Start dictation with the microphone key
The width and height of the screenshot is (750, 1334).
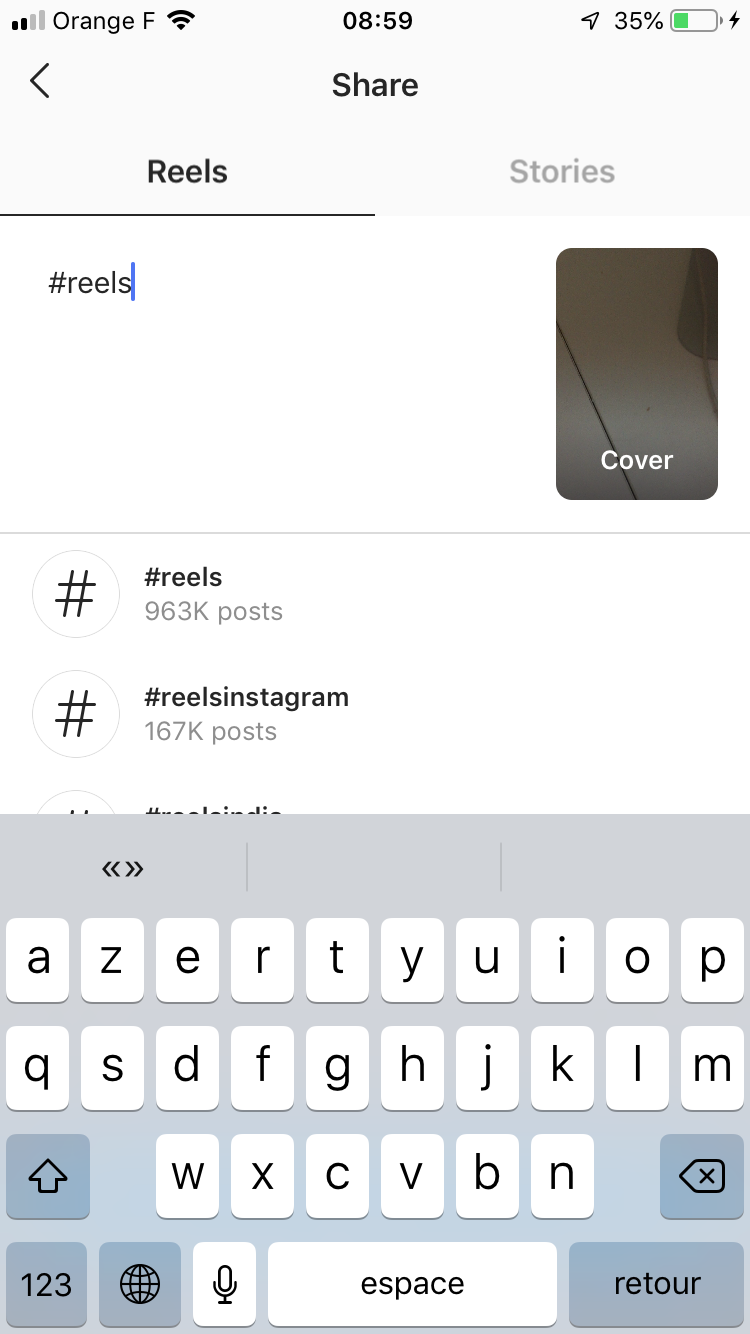(225, 1284)
